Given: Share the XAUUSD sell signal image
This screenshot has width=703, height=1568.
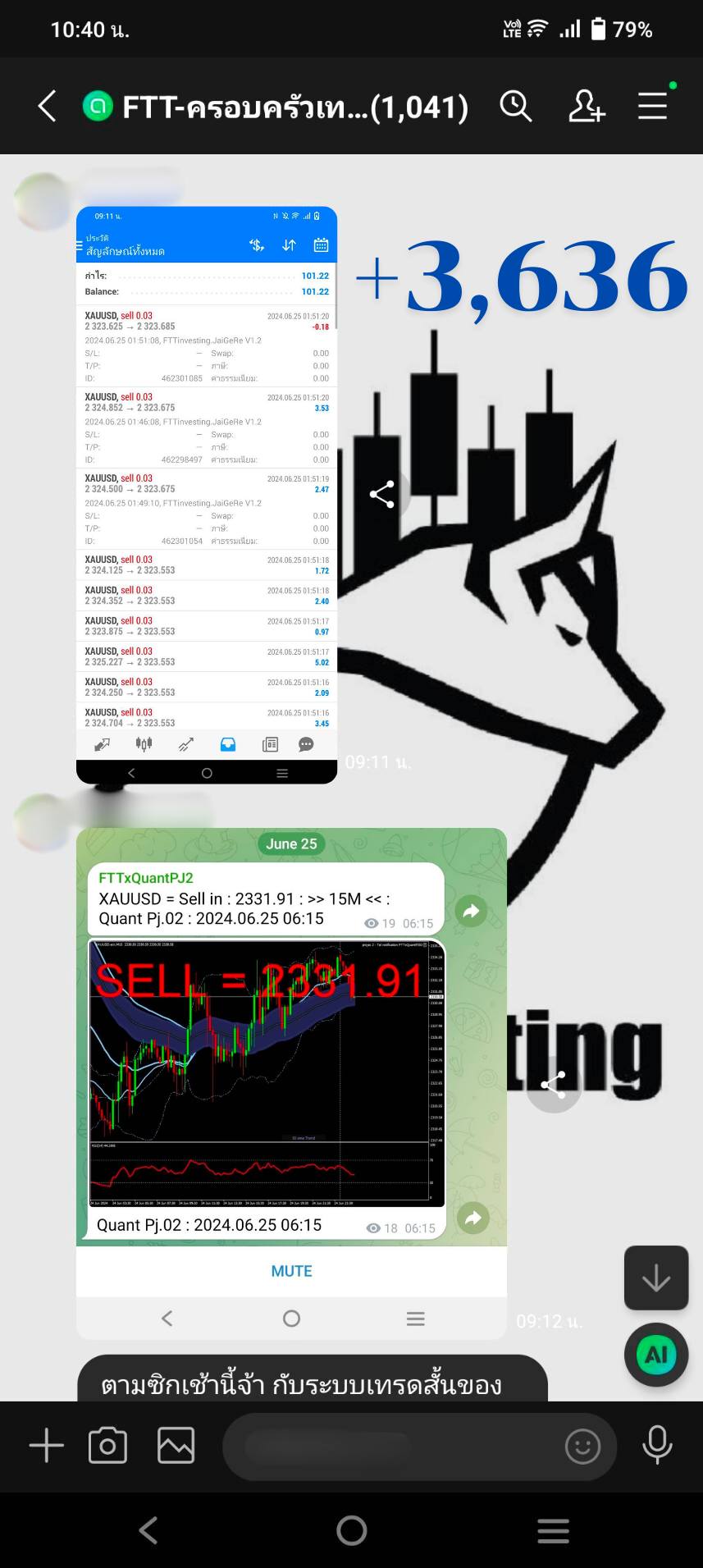Looking at the screenshot, I should (x=554, y=1085).
